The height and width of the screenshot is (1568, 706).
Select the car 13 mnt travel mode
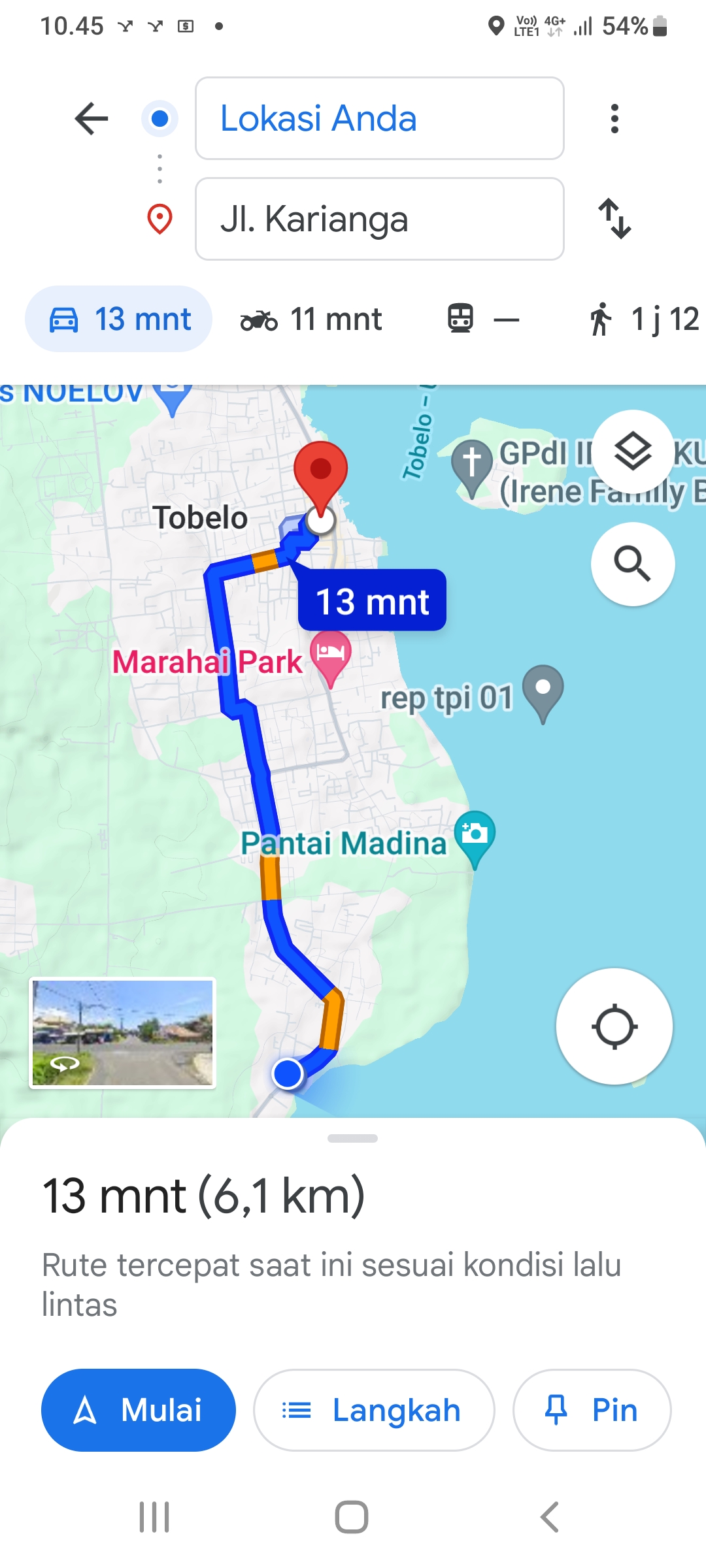119,319
